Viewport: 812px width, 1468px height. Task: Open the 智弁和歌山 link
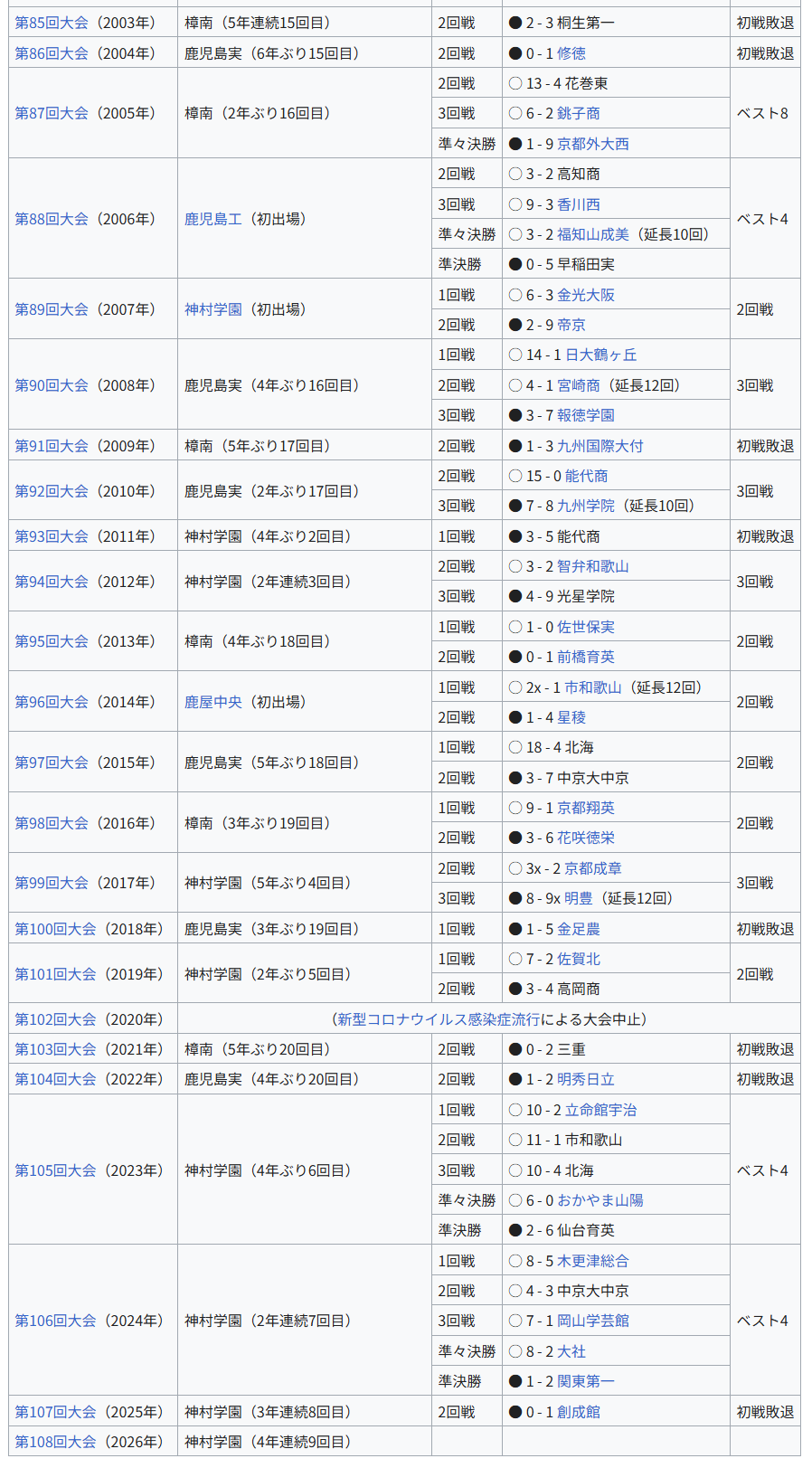593,566
